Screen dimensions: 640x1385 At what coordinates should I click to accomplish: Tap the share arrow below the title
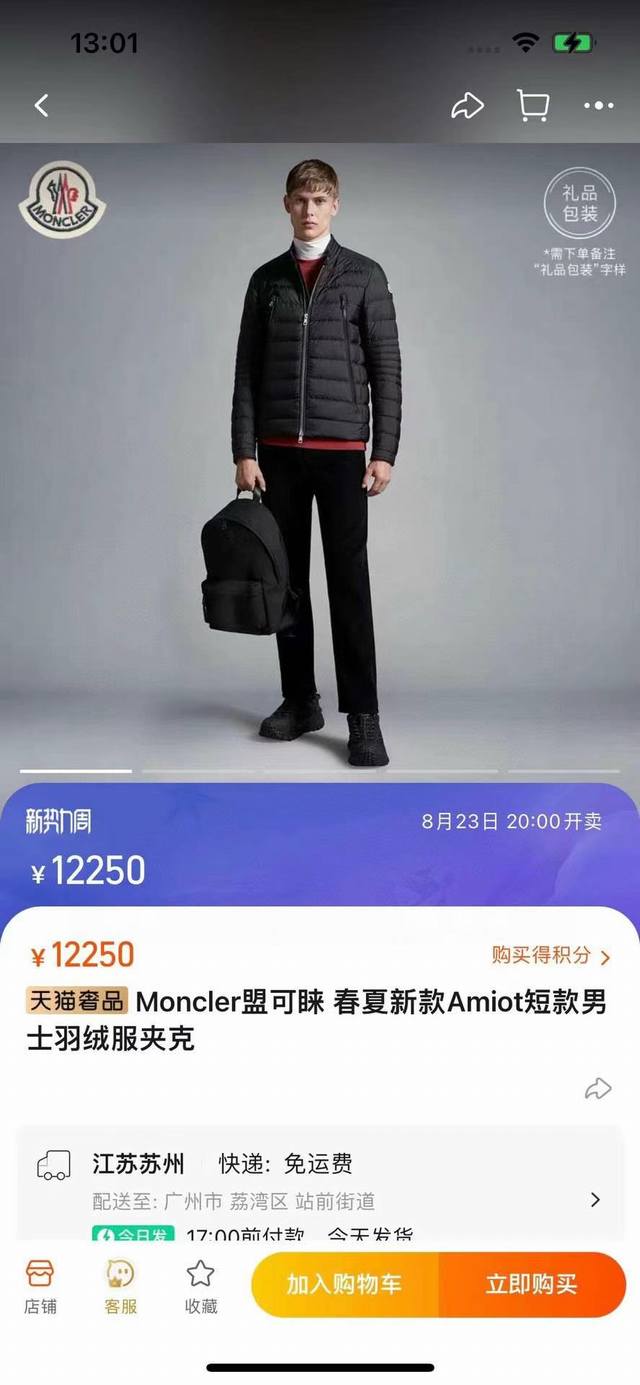coord(598,1089)
